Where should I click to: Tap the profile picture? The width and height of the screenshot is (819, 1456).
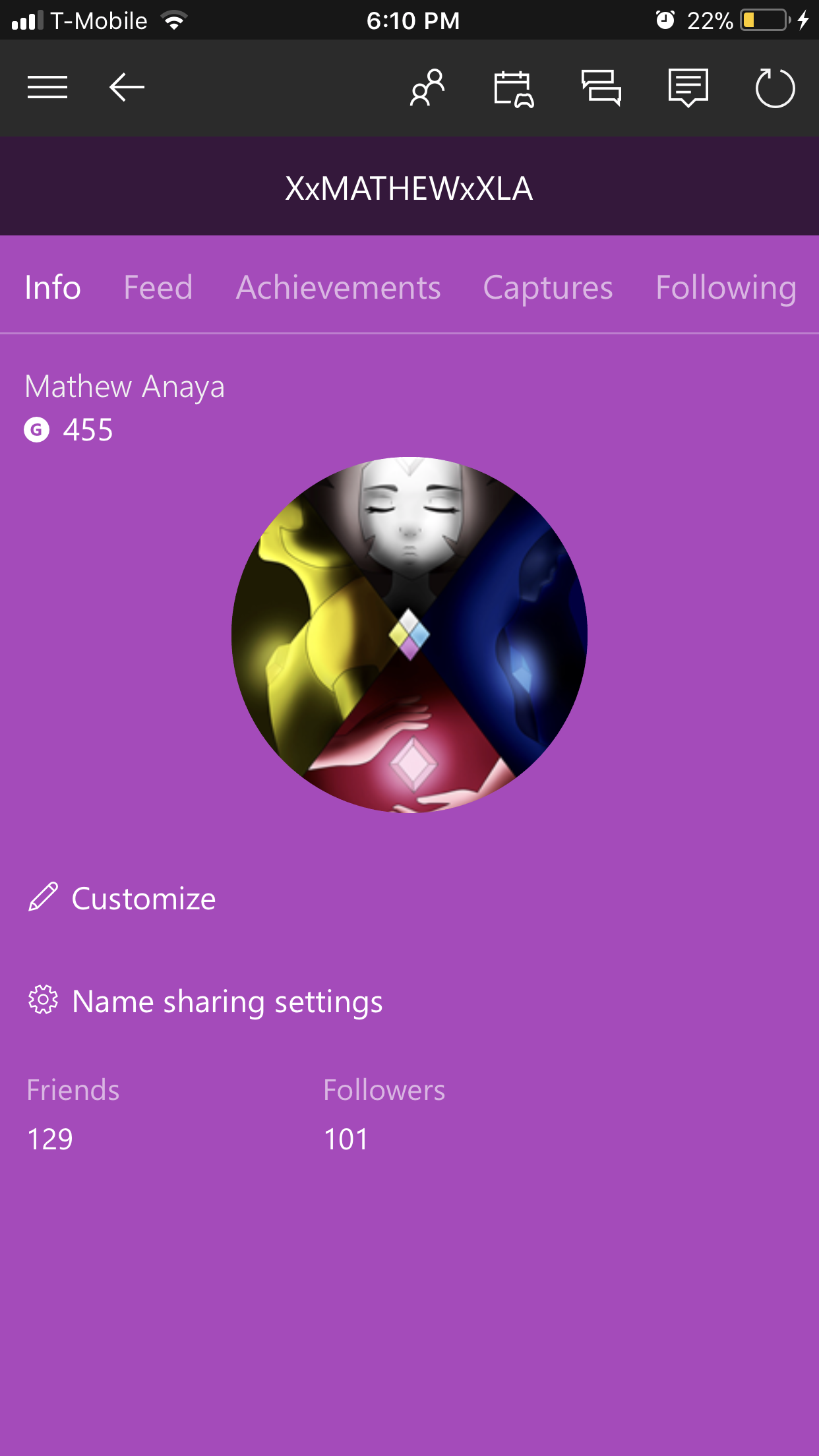409,635
